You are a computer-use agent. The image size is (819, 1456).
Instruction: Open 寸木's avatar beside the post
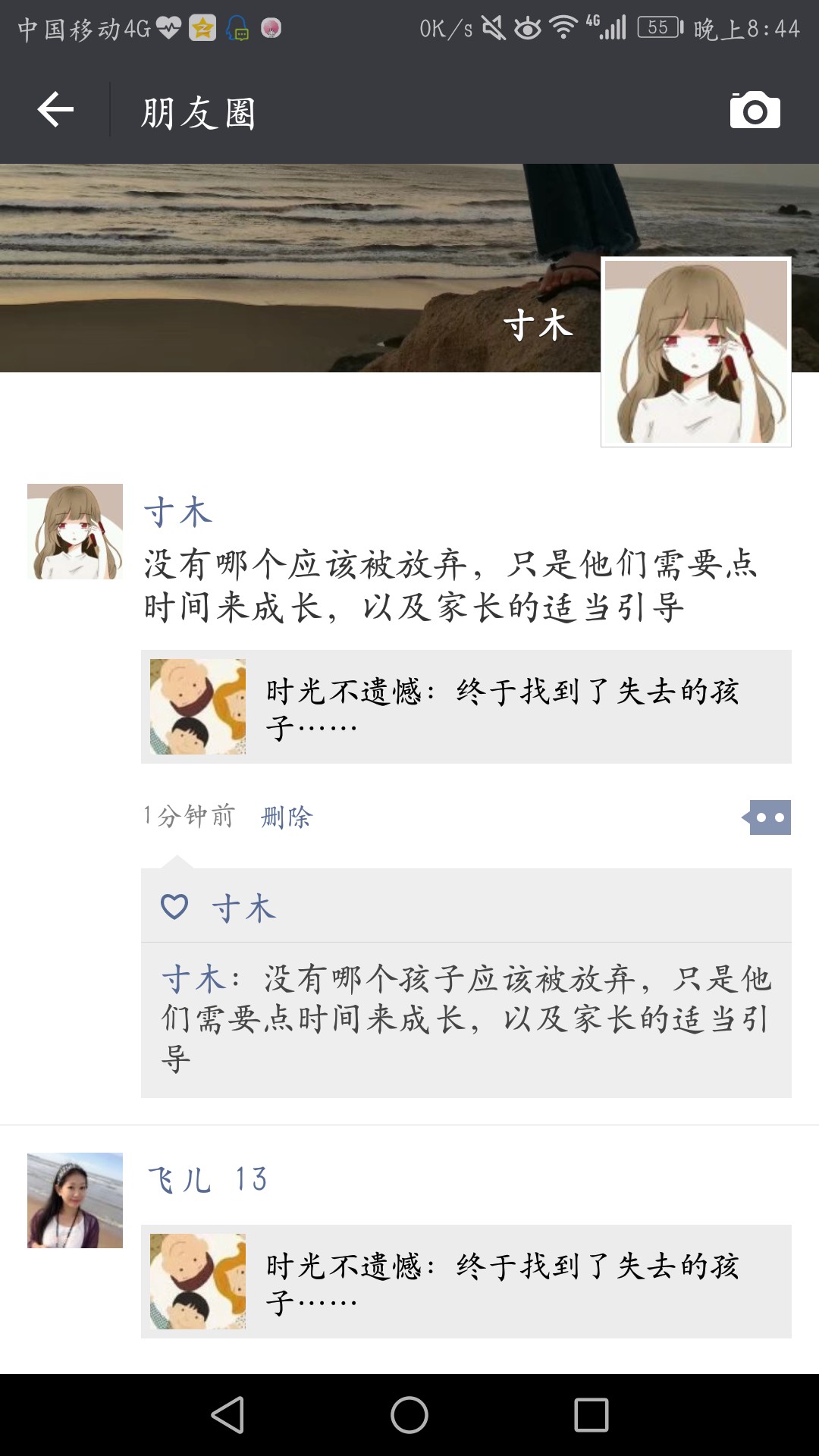click(x=75, y=532)
